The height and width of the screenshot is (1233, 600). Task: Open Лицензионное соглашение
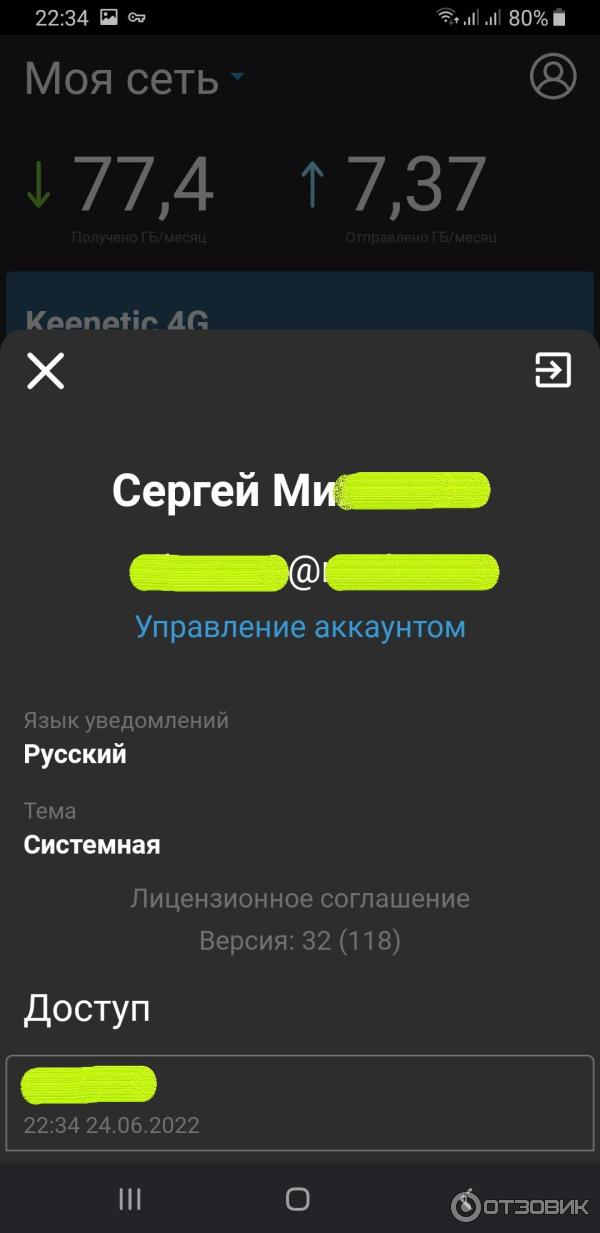pyautogui.click(x=300, y=898)
